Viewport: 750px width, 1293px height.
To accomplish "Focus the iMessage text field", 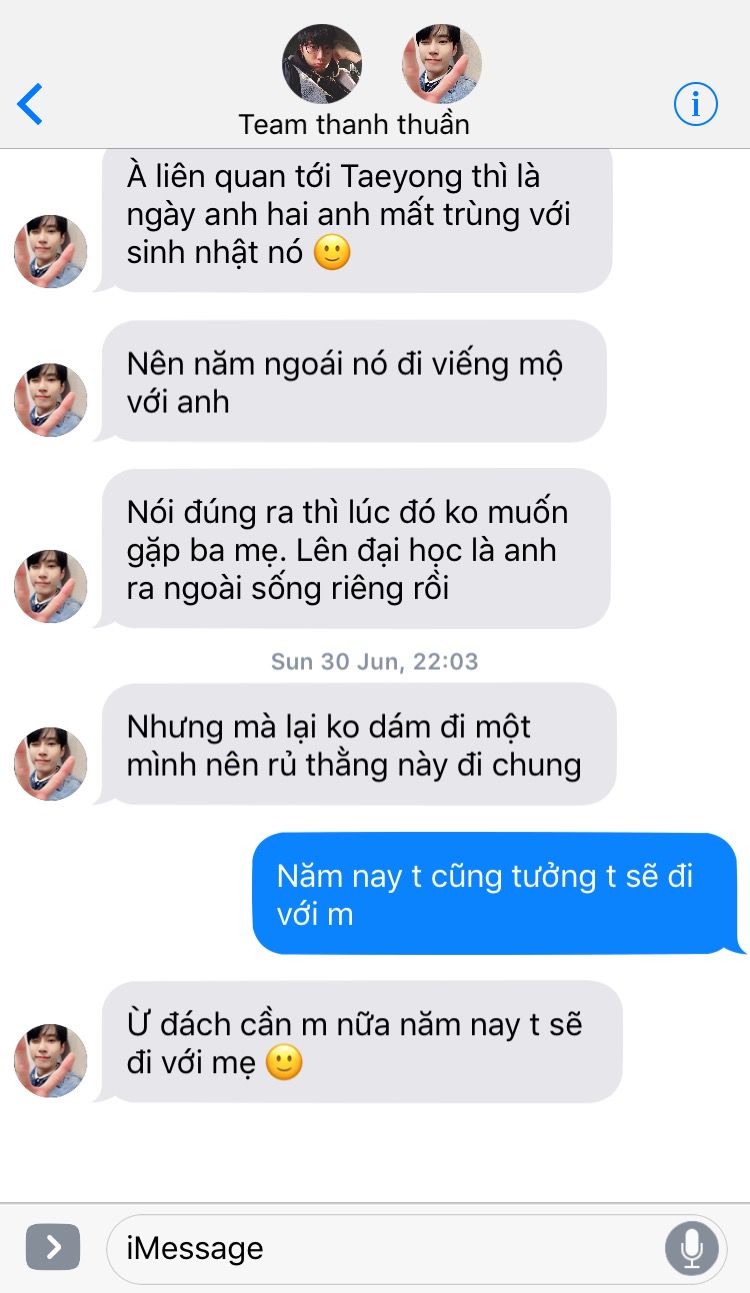I will (380, 1248).
